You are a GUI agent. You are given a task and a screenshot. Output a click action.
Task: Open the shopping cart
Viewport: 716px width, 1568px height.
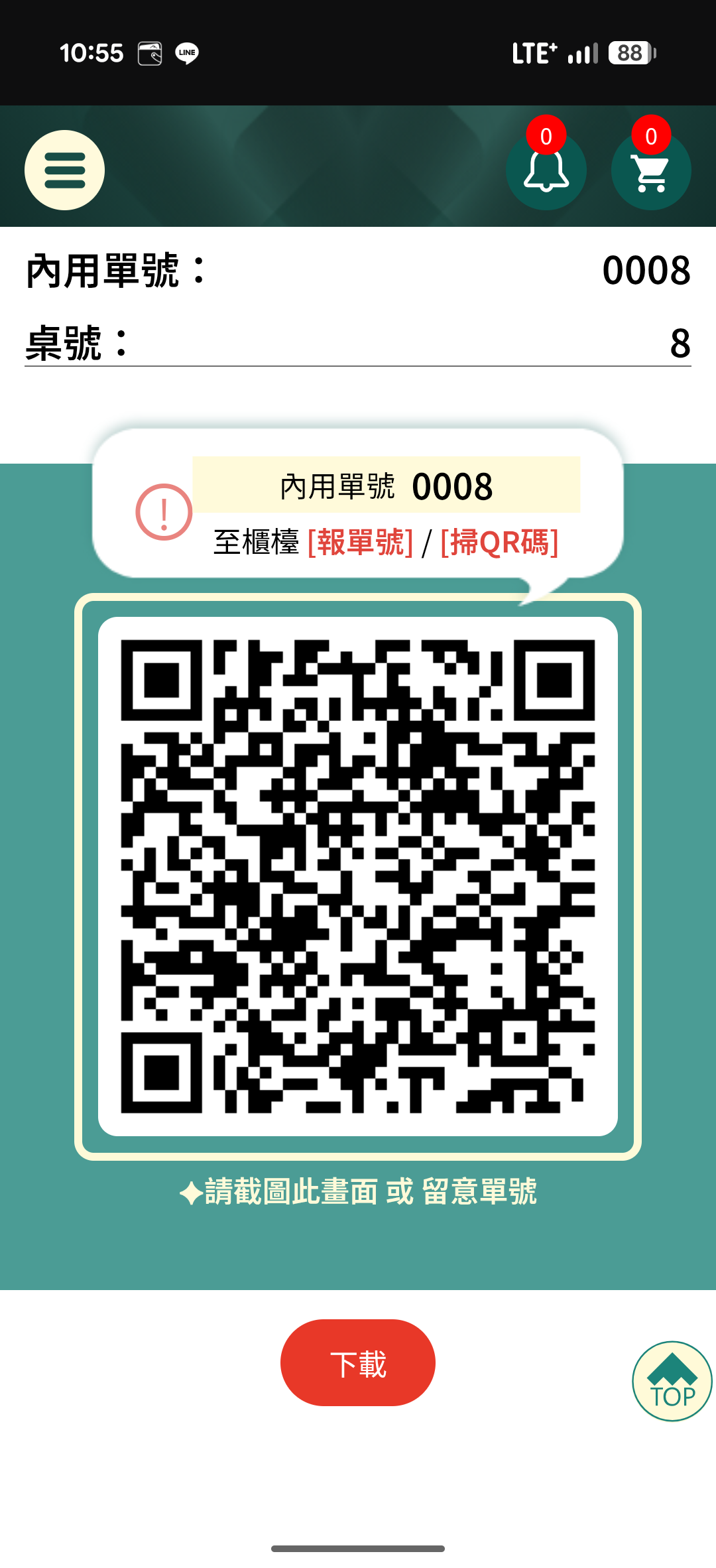(x=650, y=172)
